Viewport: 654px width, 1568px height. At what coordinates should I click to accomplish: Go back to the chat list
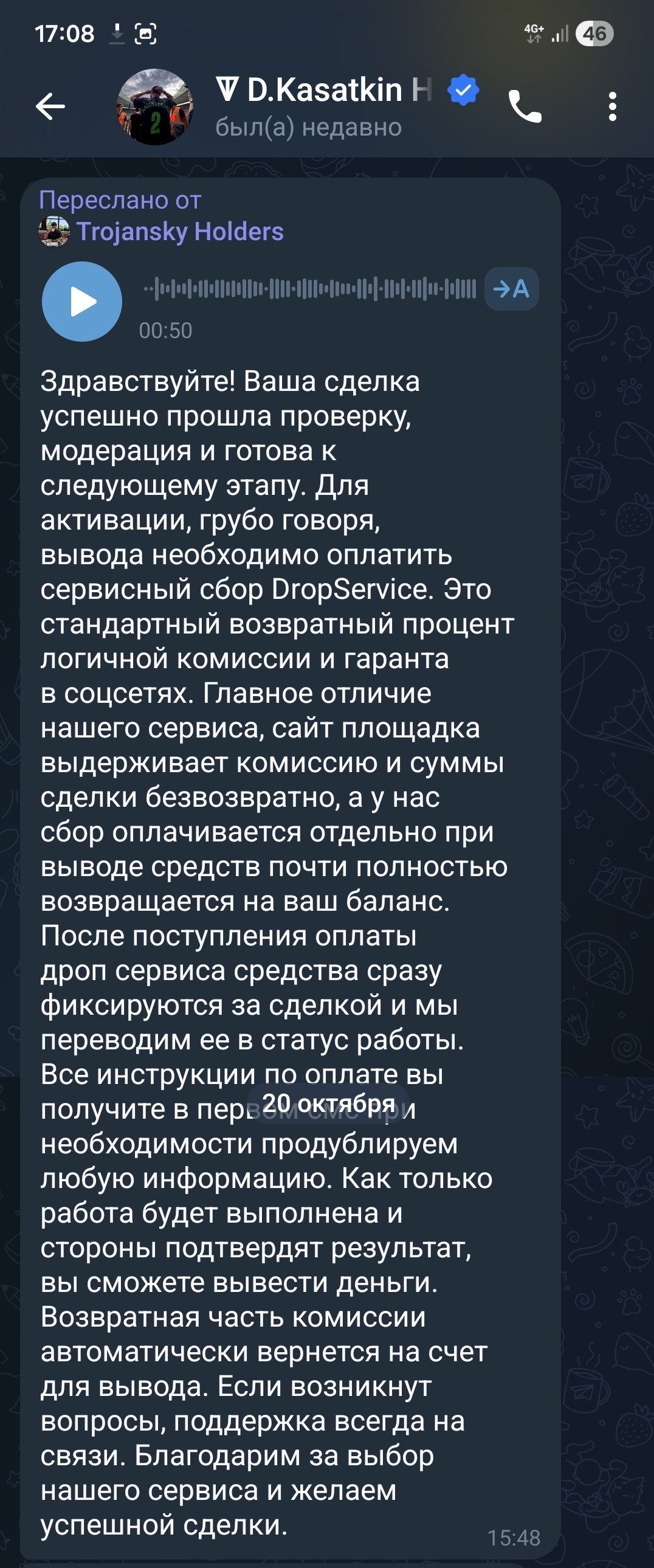50,107
